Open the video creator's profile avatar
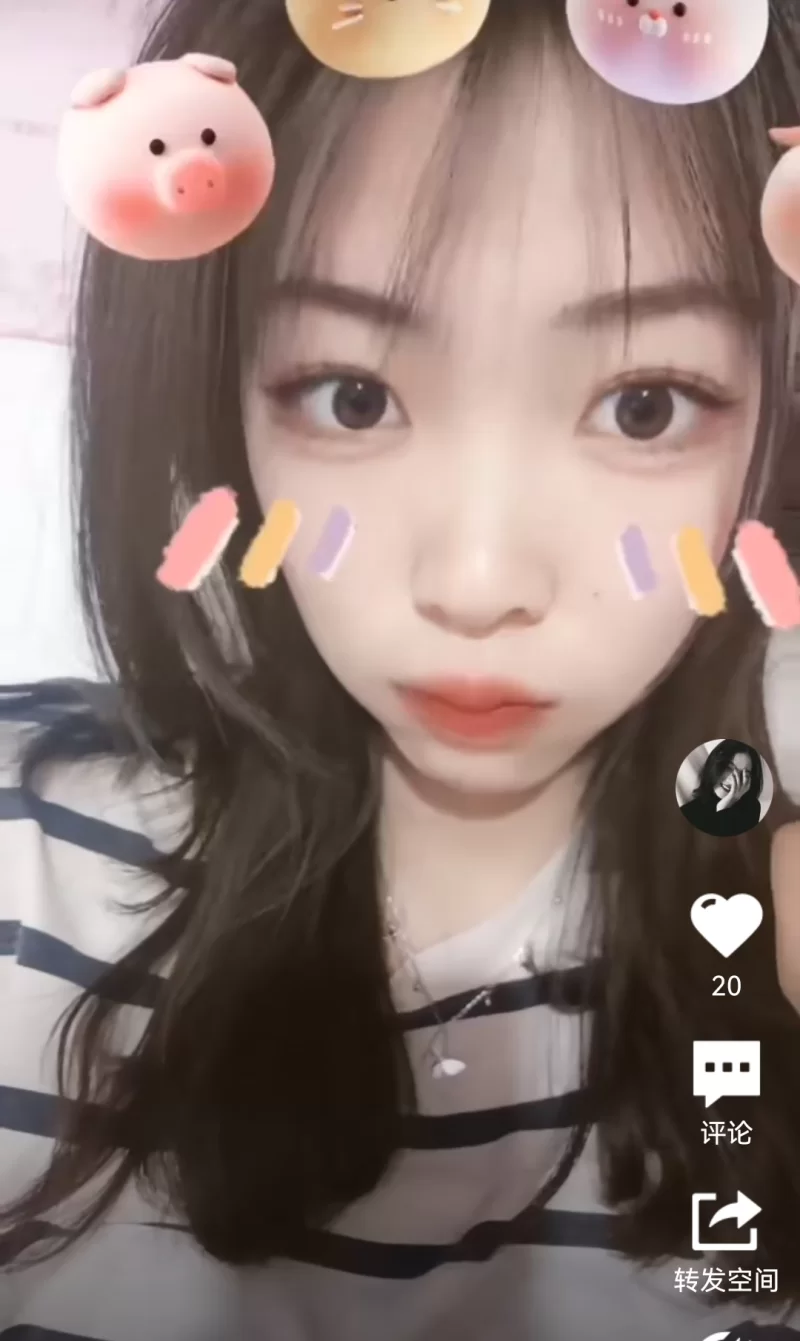800x1341 pixels. [724, 787]
